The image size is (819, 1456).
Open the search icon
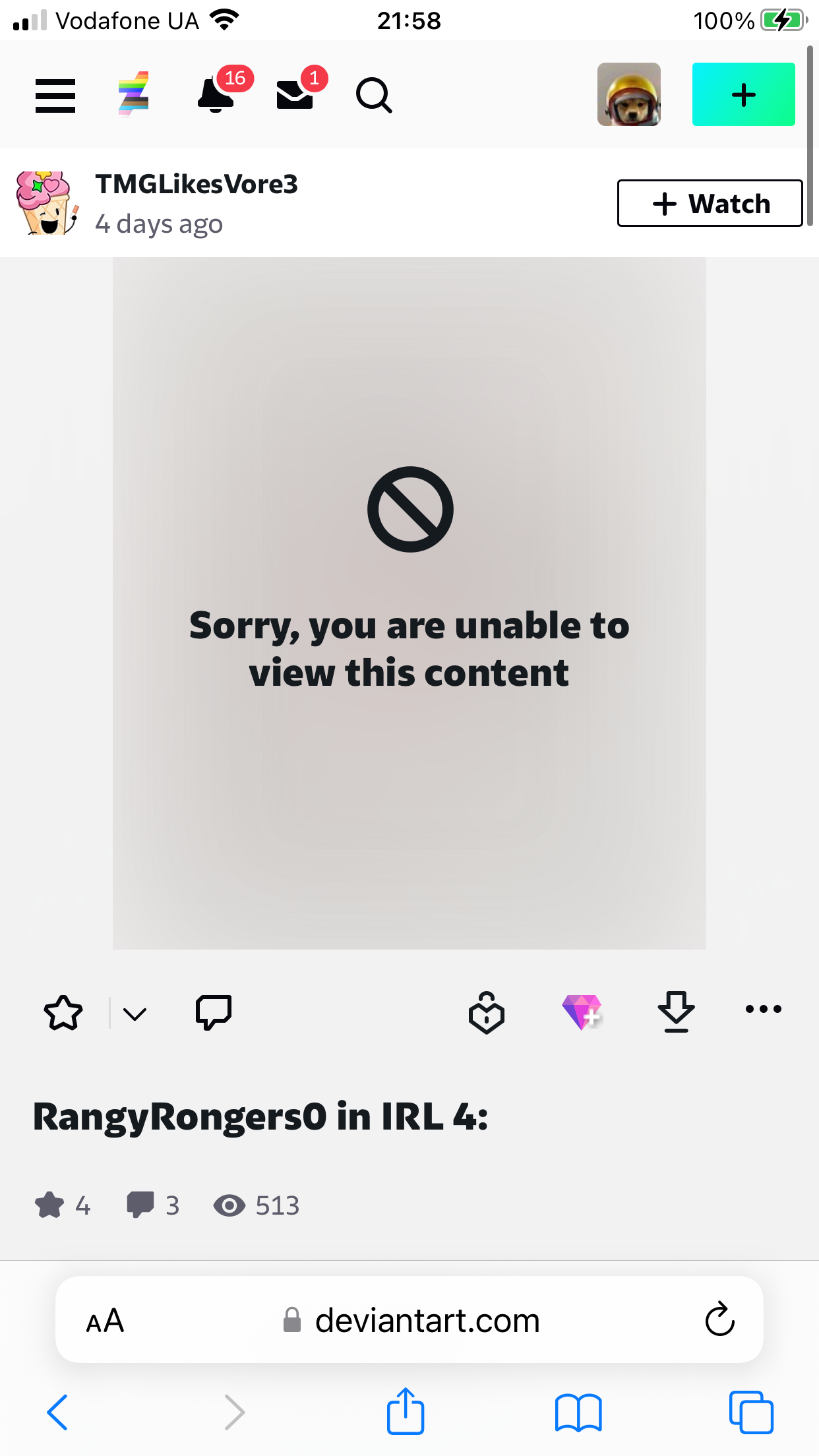coord(374,96)
